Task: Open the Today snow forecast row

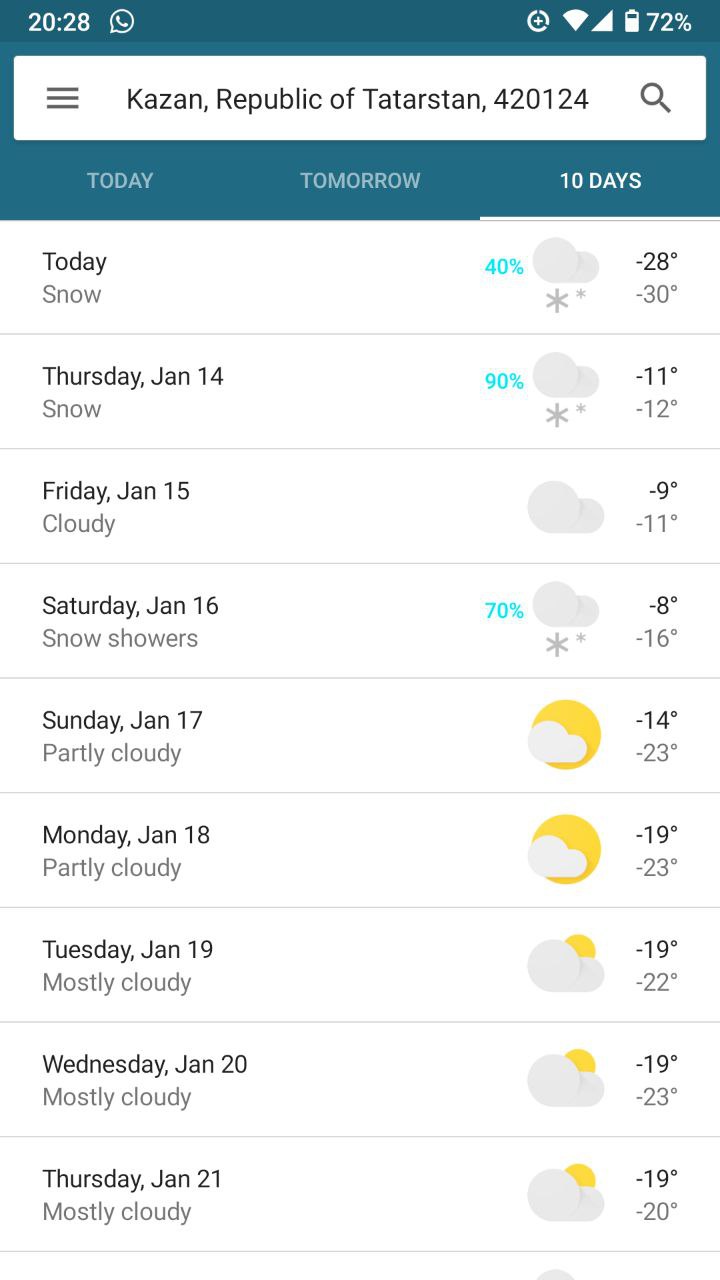Action: pos(360,278)
